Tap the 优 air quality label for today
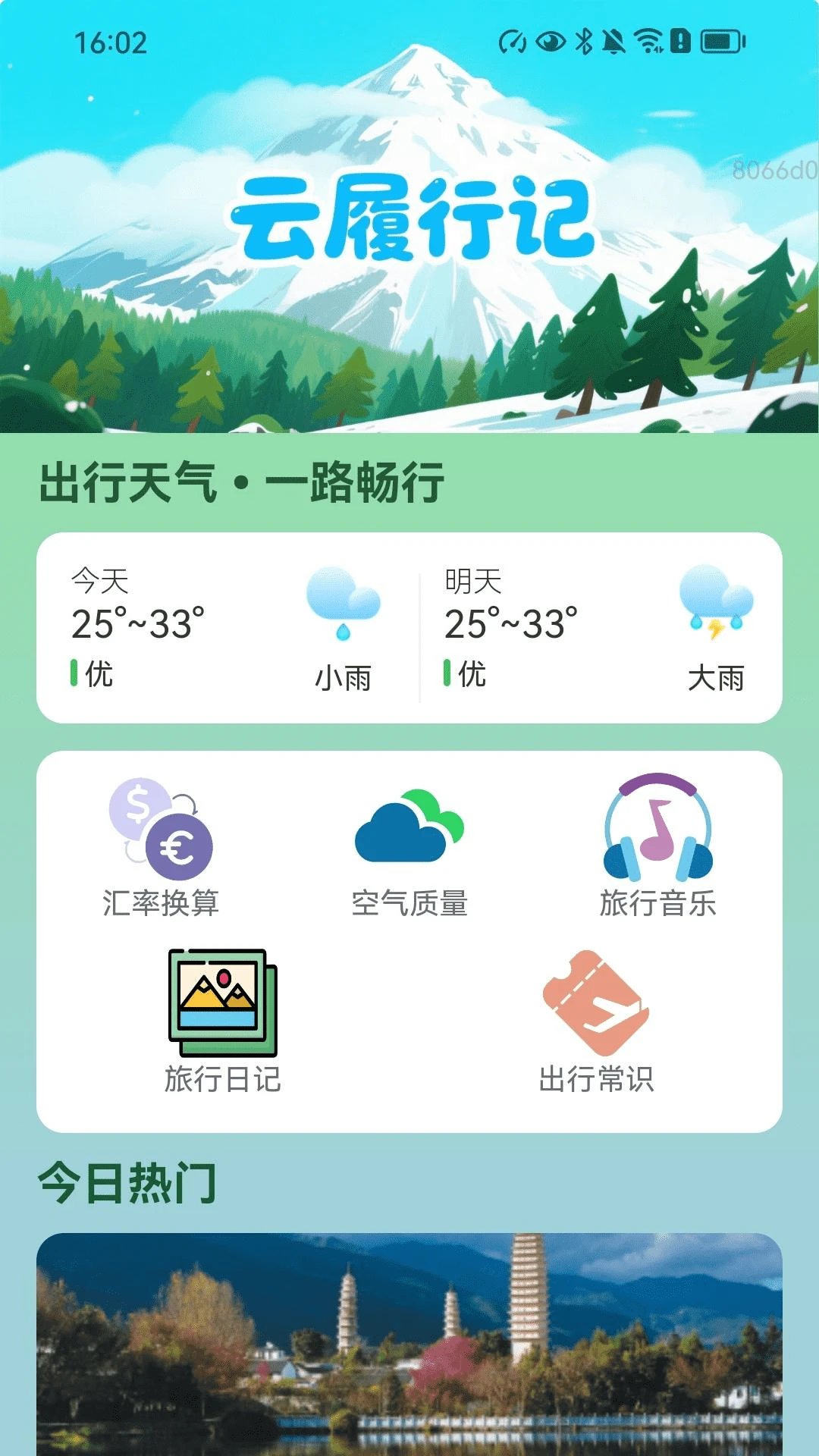Image resolution: width=819 pixels, height=1456 pixels. [95, 673]
